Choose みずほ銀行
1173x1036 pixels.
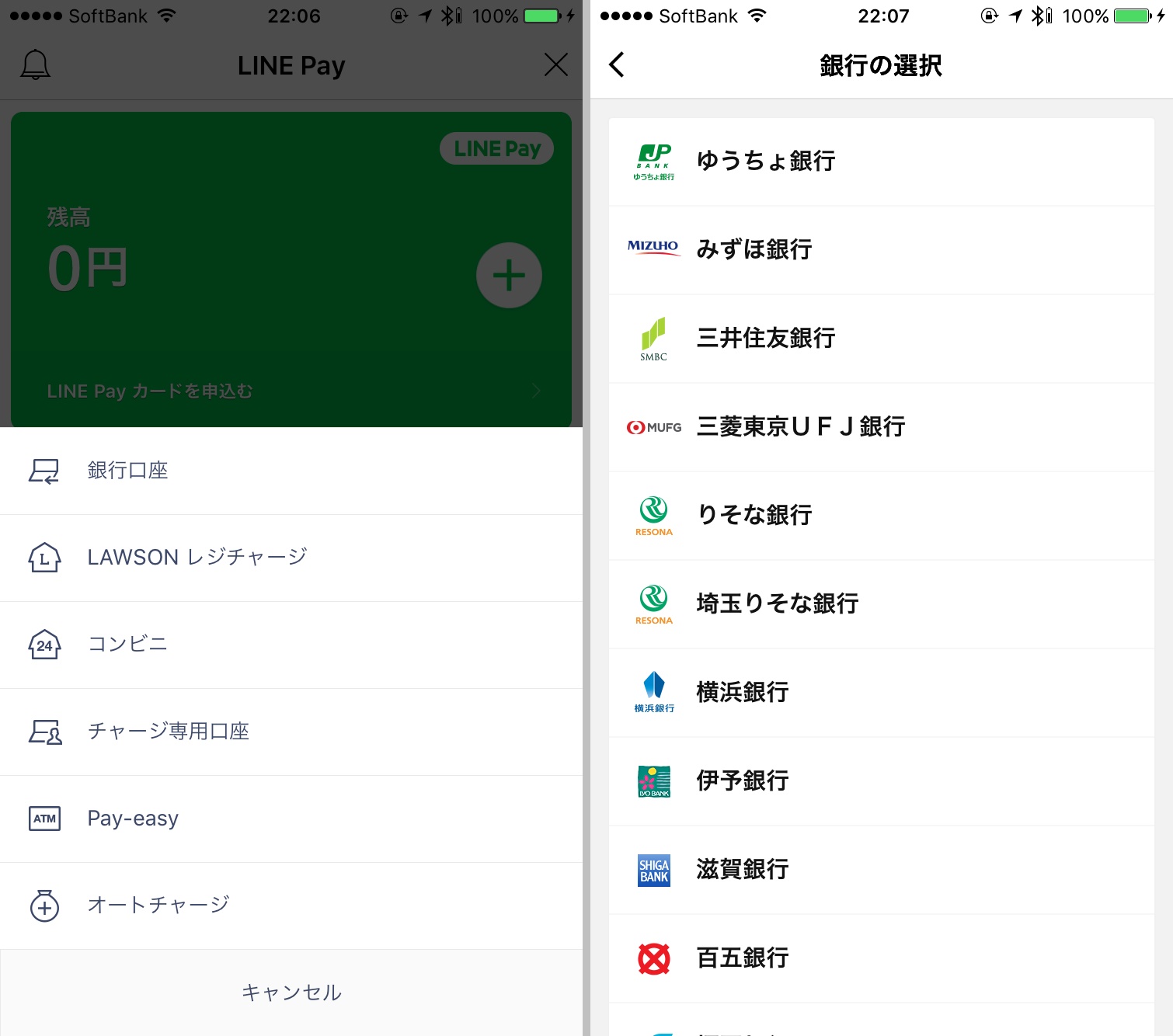881,250
